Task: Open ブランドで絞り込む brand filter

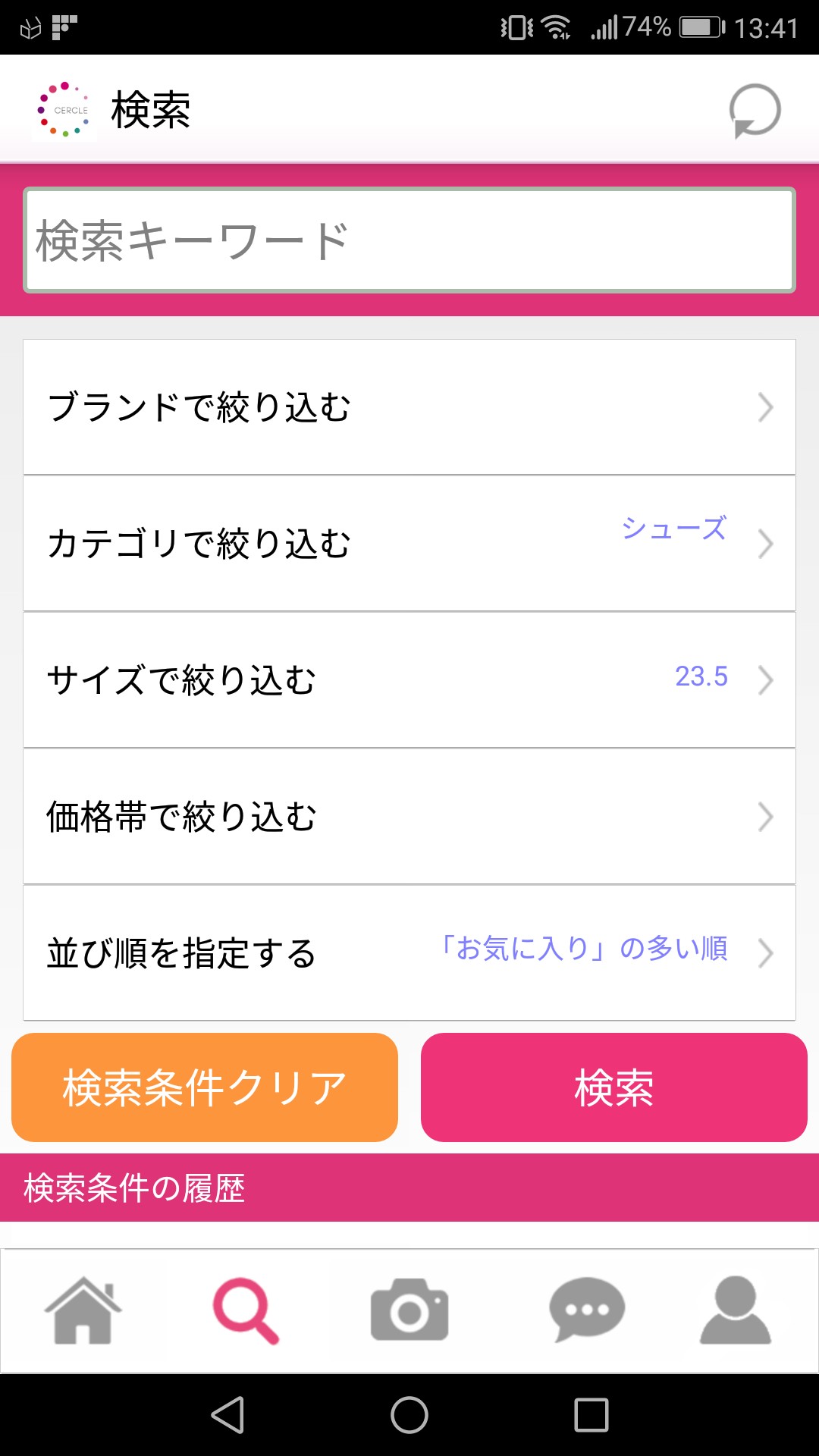Action: [x=409, y=407]
